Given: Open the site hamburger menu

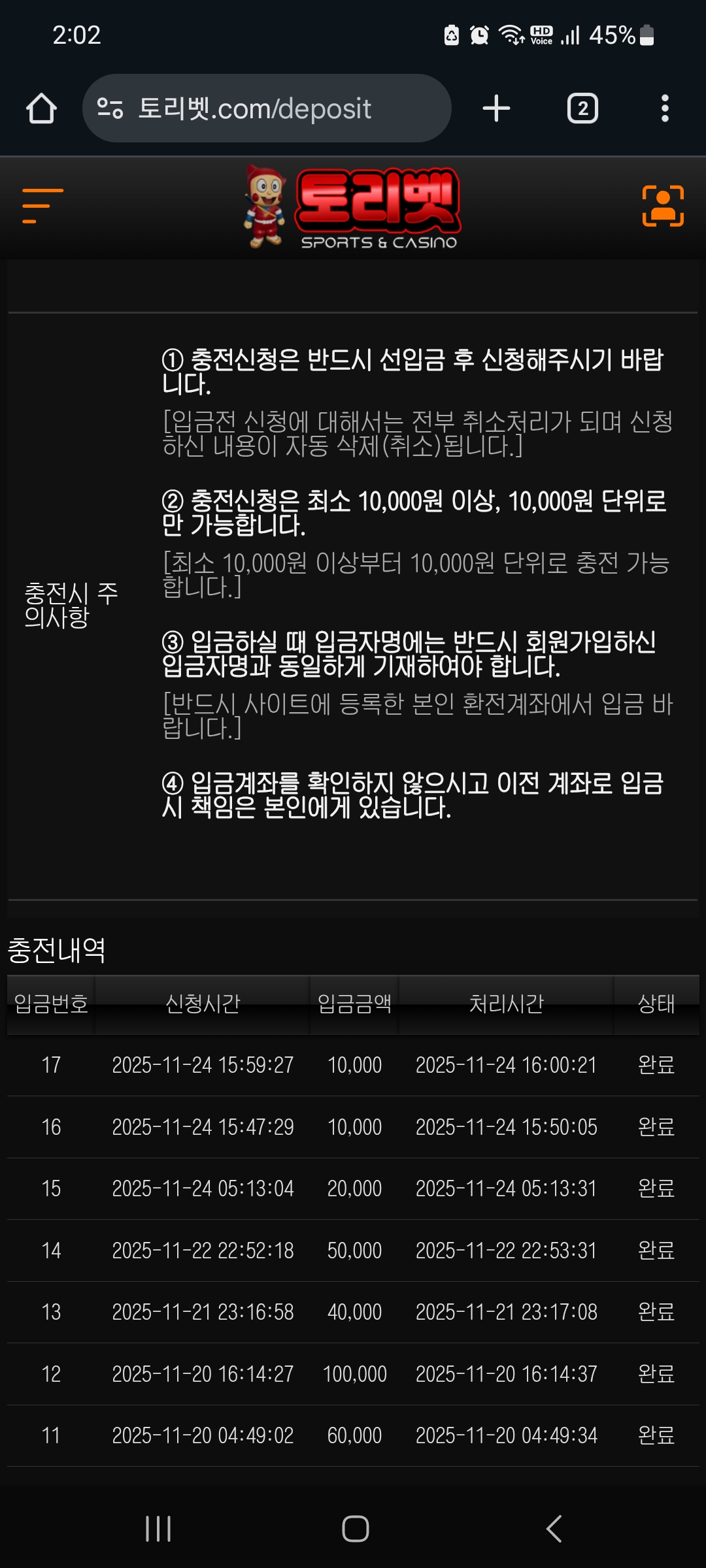Looking at the screenshot, I should pos(42,206).
